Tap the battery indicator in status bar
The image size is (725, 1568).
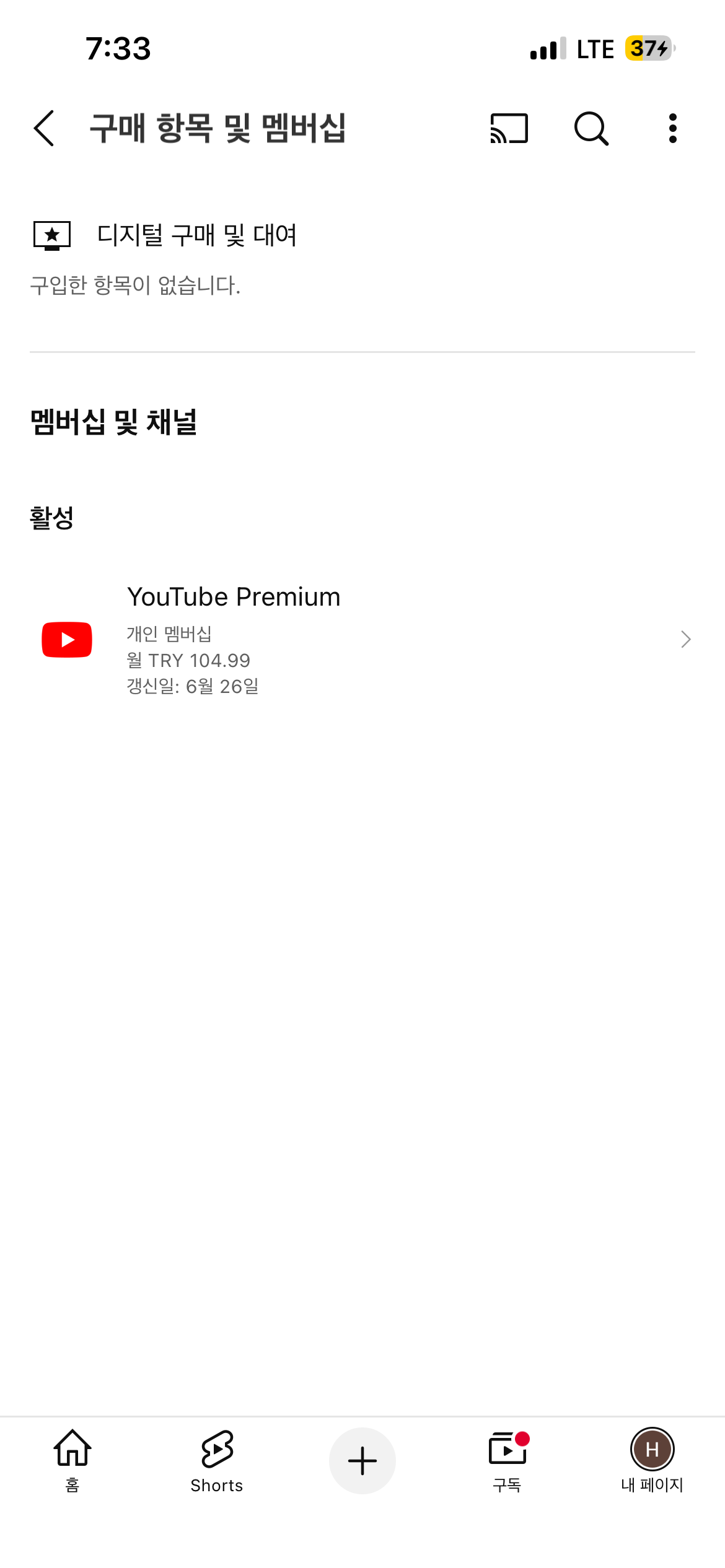pyautogui.click(x=647, y=48)
